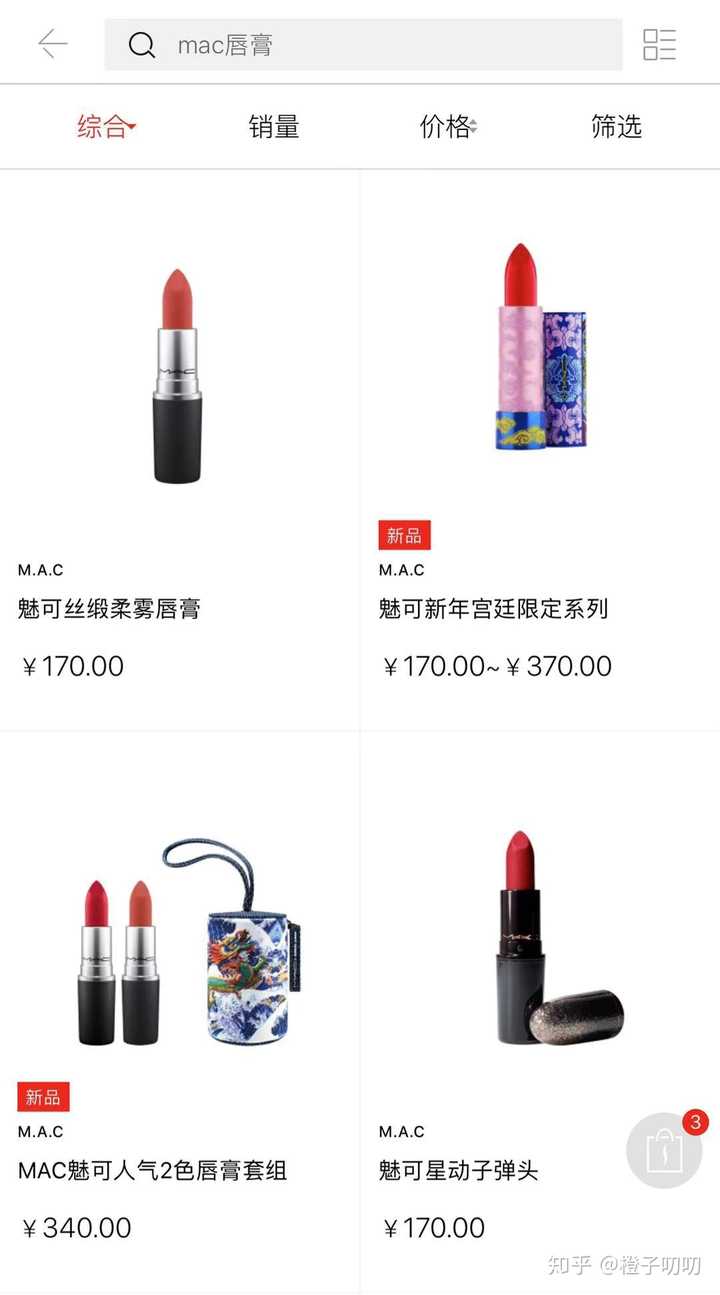Tap the 新品 badge on 2色唇膏套组
Screen dimensions: 720x1295
tap(42, 1097)
